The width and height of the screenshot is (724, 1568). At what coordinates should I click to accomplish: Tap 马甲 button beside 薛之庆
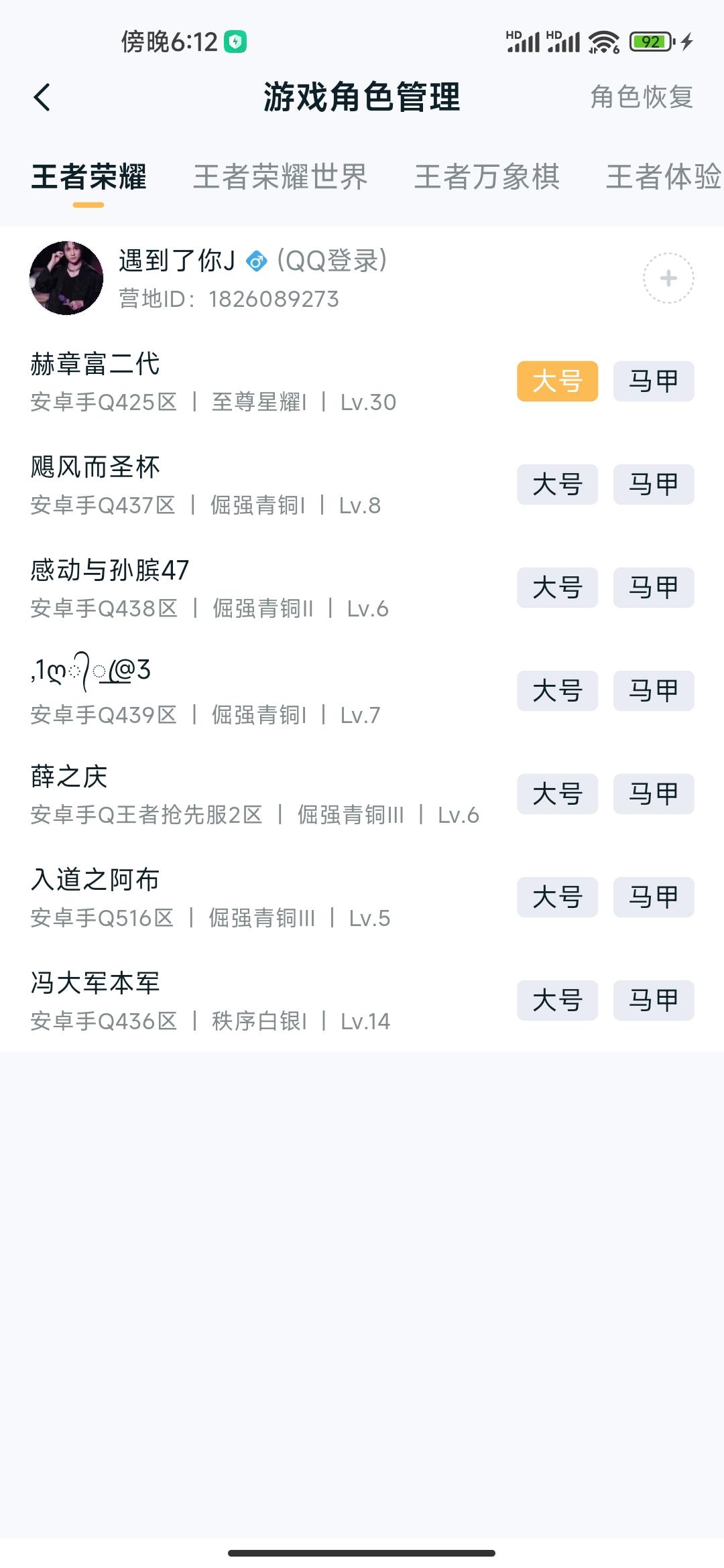(653, 795)
